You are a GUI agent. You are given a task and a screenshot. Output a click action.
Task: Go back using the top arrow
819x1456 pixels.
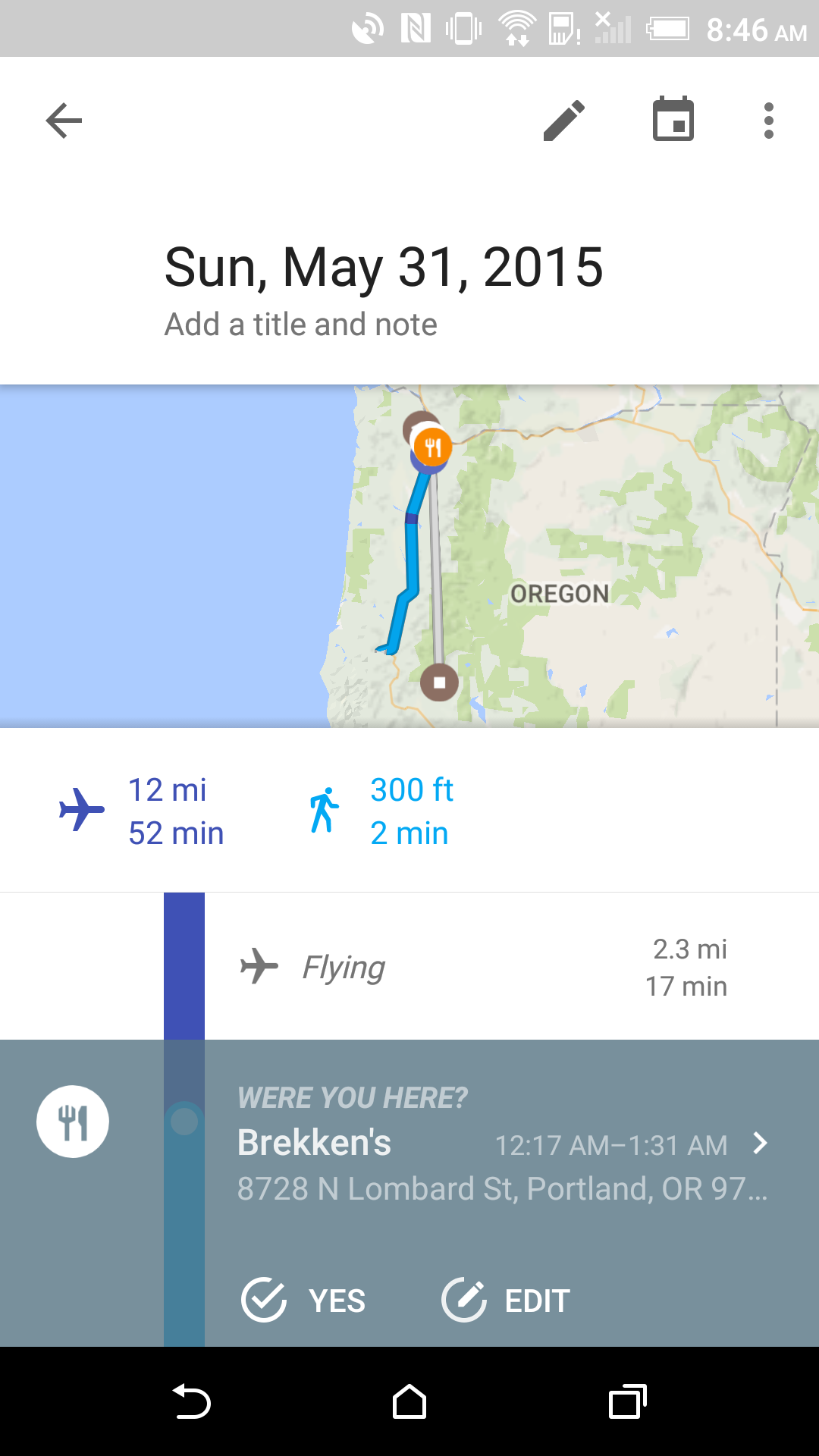coord(64,121)
